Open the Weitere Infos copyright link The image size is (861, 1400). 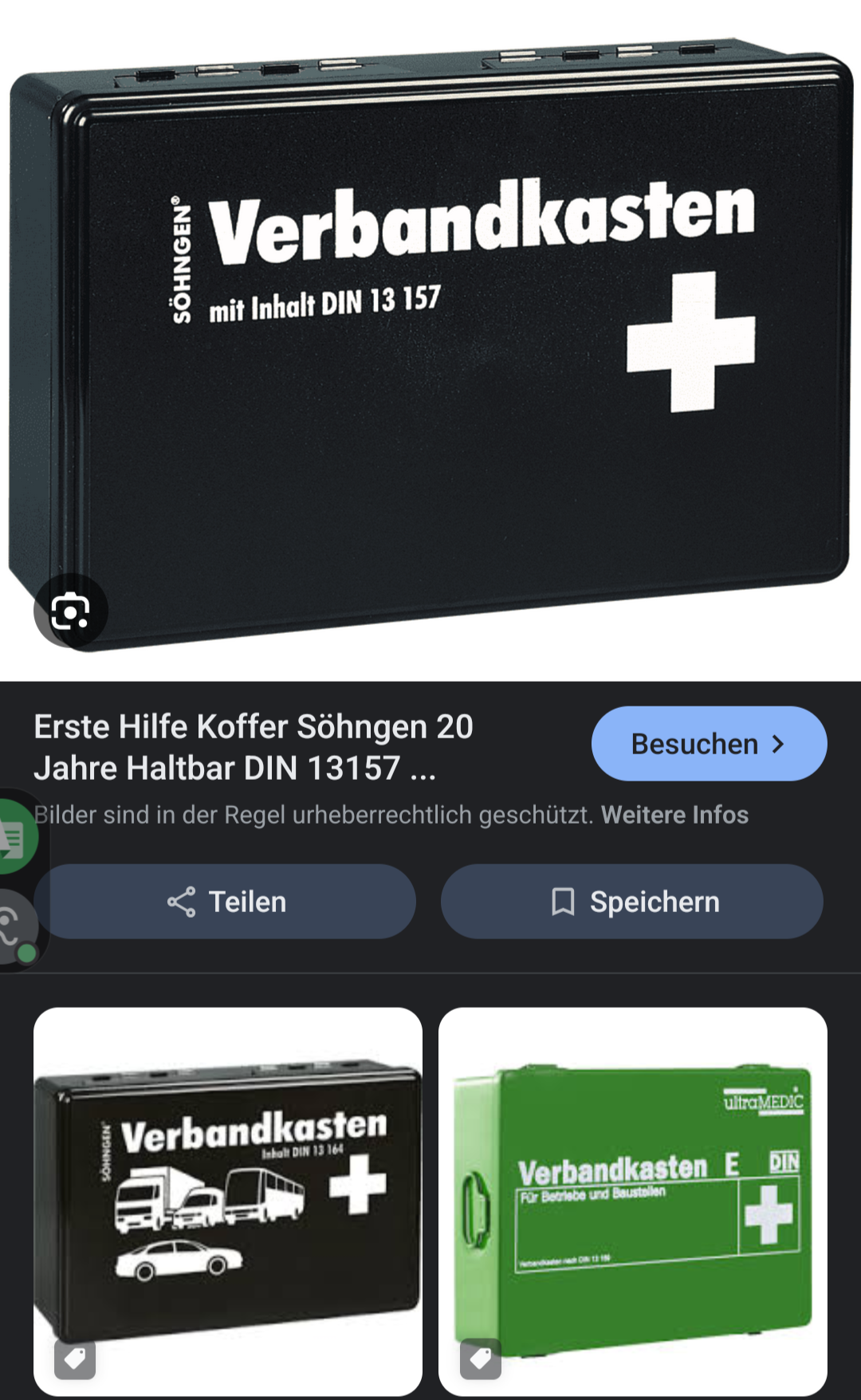pos(674,815)
